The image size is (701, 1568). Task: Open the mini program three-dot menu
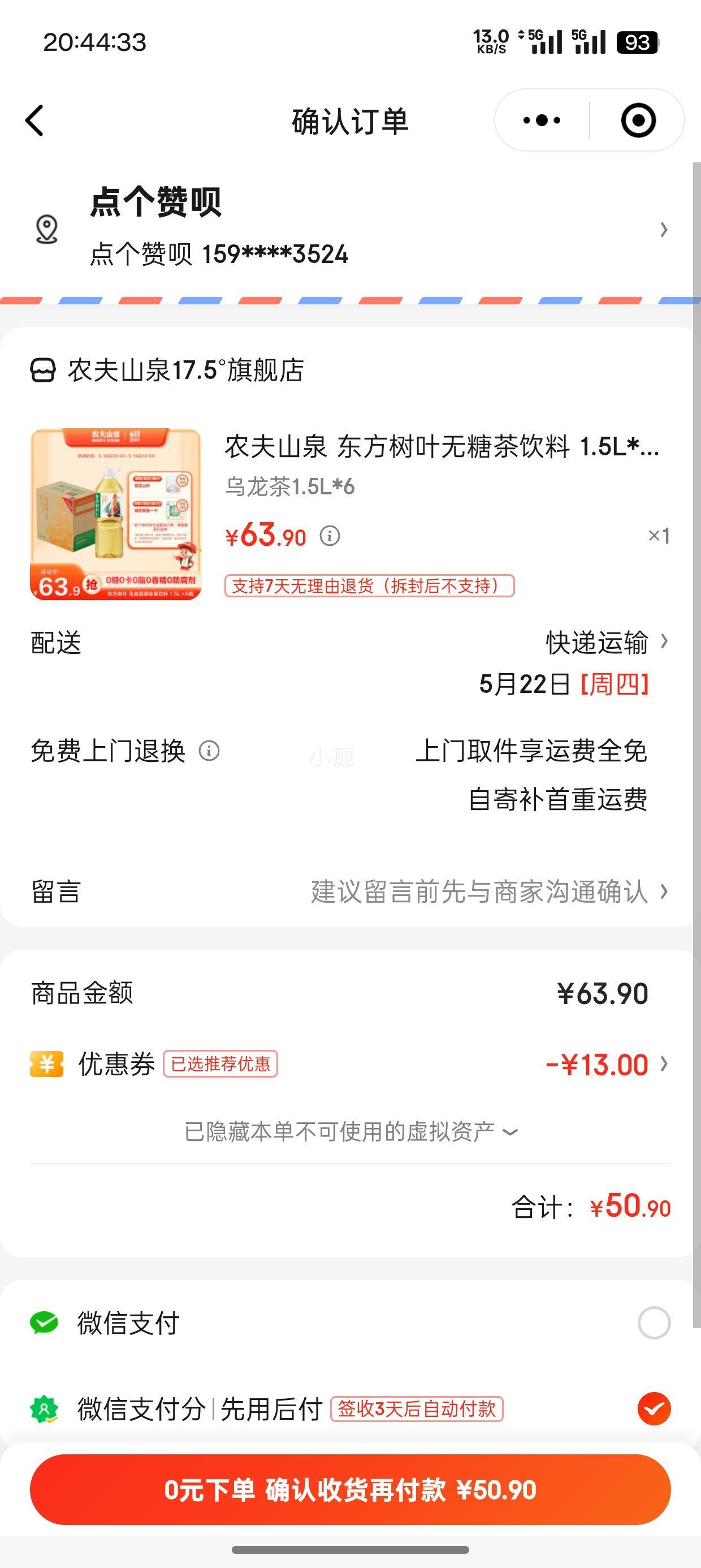pyautogui.click(x=542, y=120)
